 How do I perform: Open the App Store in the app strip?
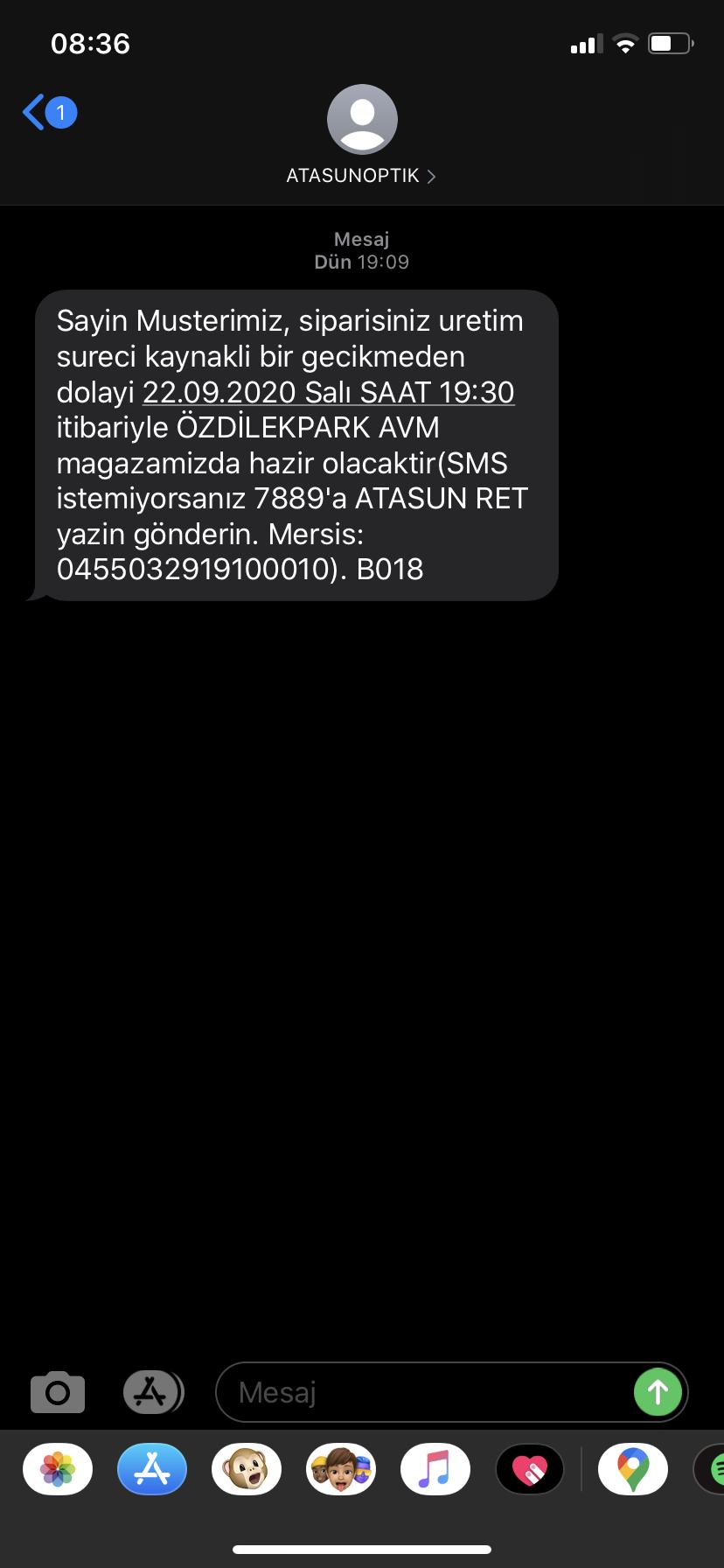click(x=152, y=1468)
